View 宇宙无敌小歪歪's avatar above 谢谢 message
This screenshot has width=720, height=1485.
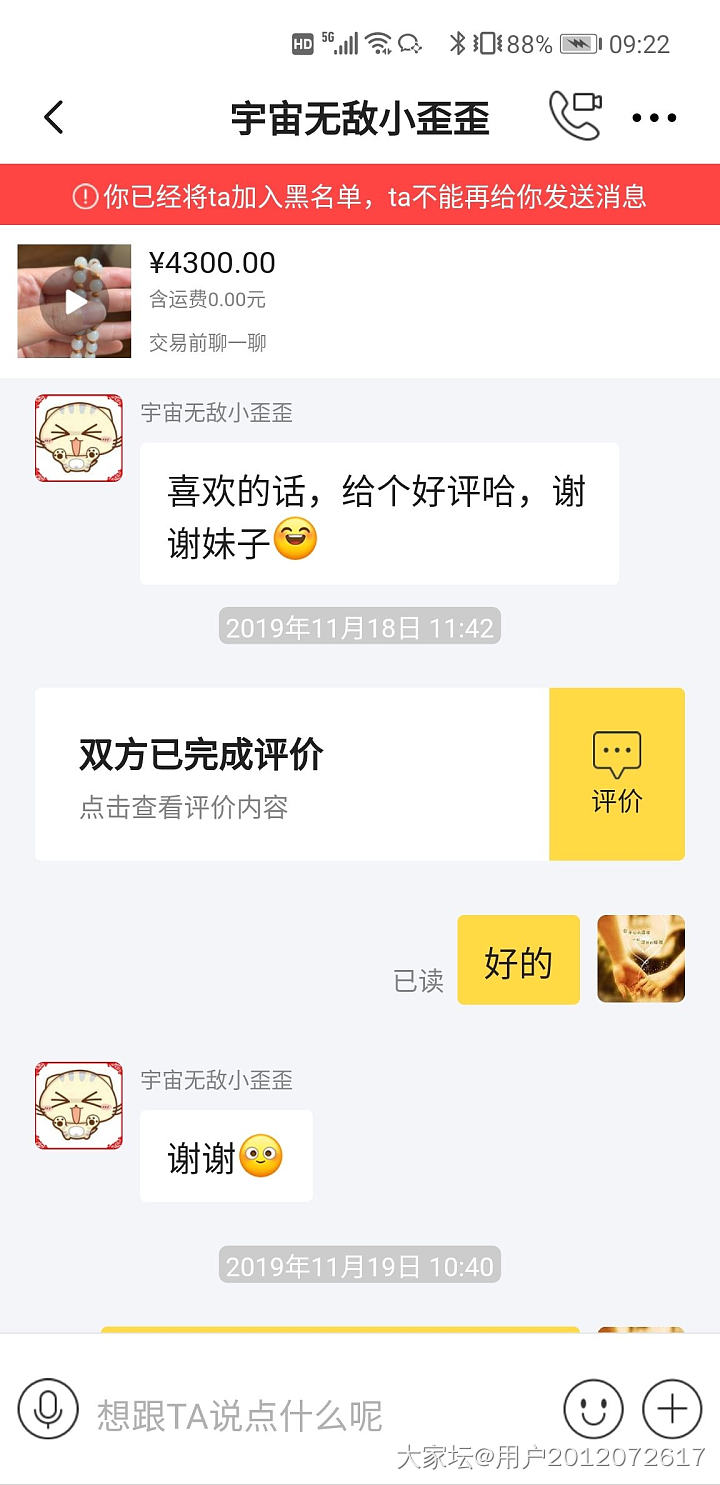79,1105
